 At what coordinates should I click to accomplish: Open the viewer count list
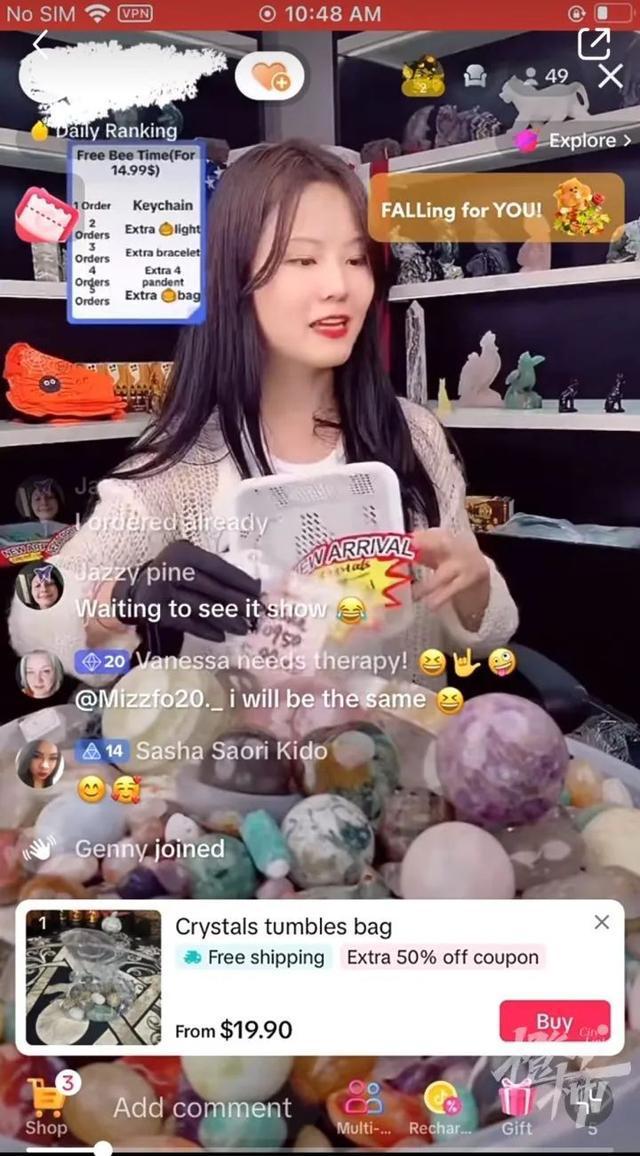(547, 76)
